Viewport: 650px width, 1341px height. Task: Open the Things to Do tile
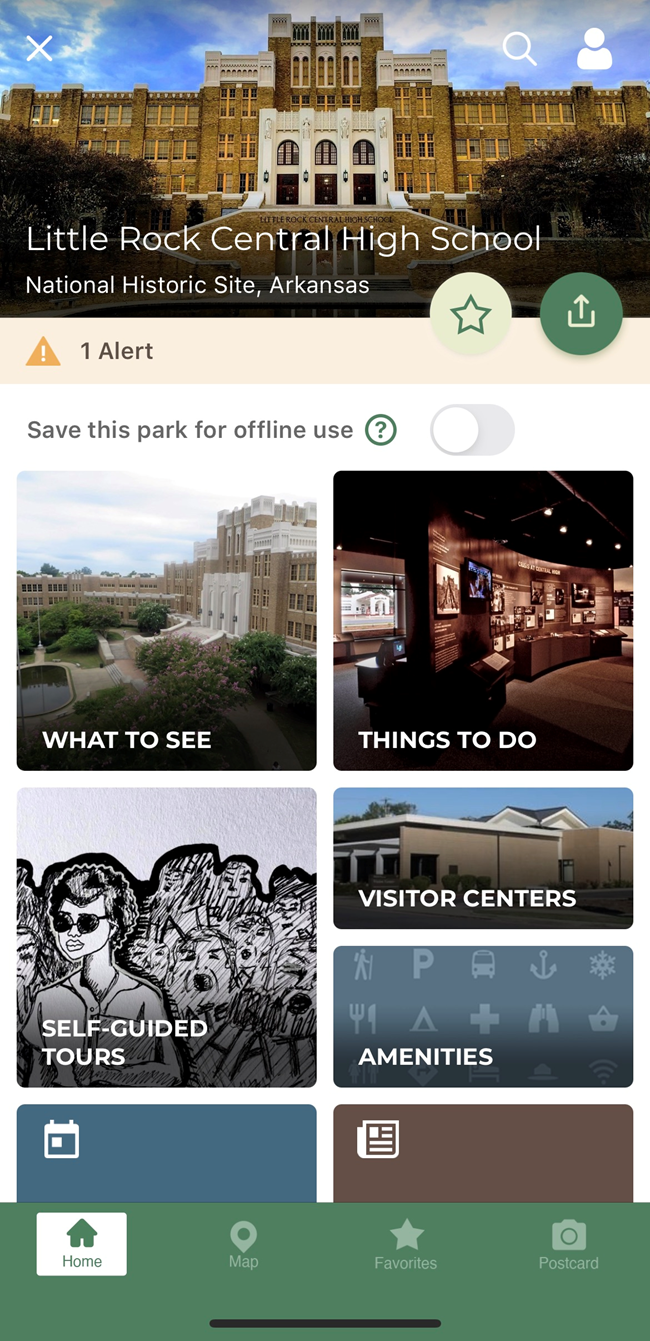[483, 620]
